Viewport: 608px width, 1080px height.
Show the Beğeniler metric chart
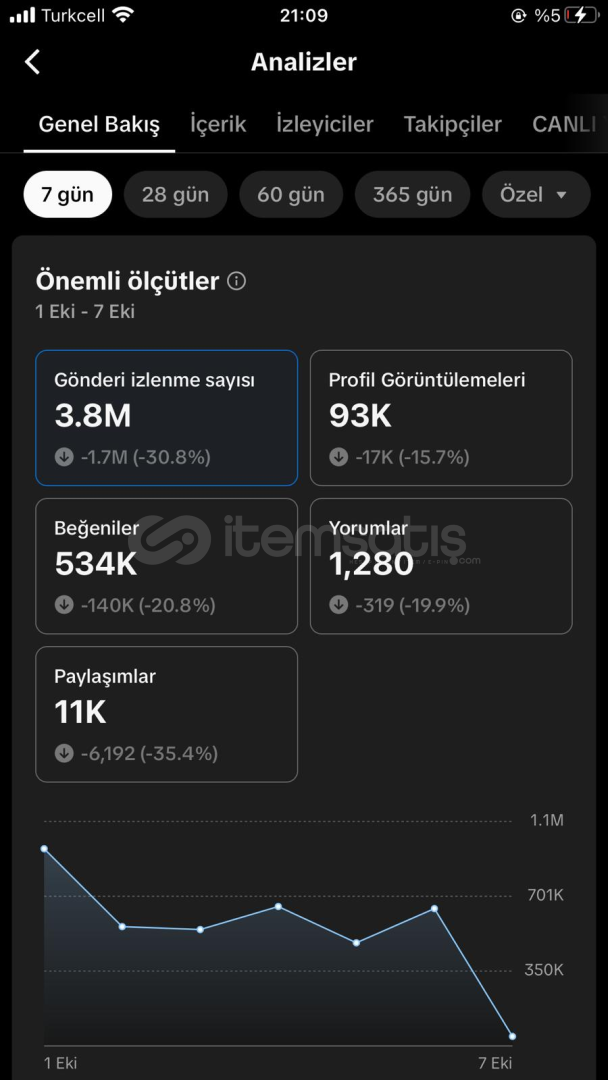click(166, 566)
